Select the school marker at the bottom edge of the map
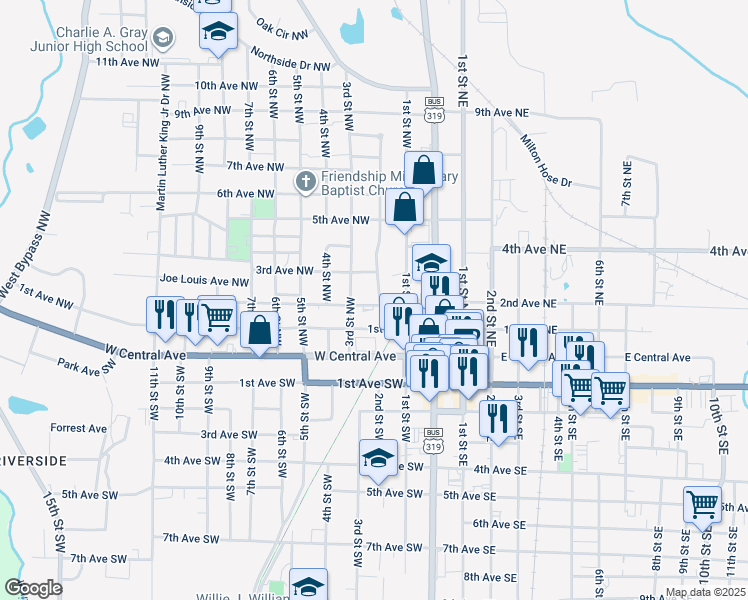Screen dimensions: 748x600 (308, 584)
